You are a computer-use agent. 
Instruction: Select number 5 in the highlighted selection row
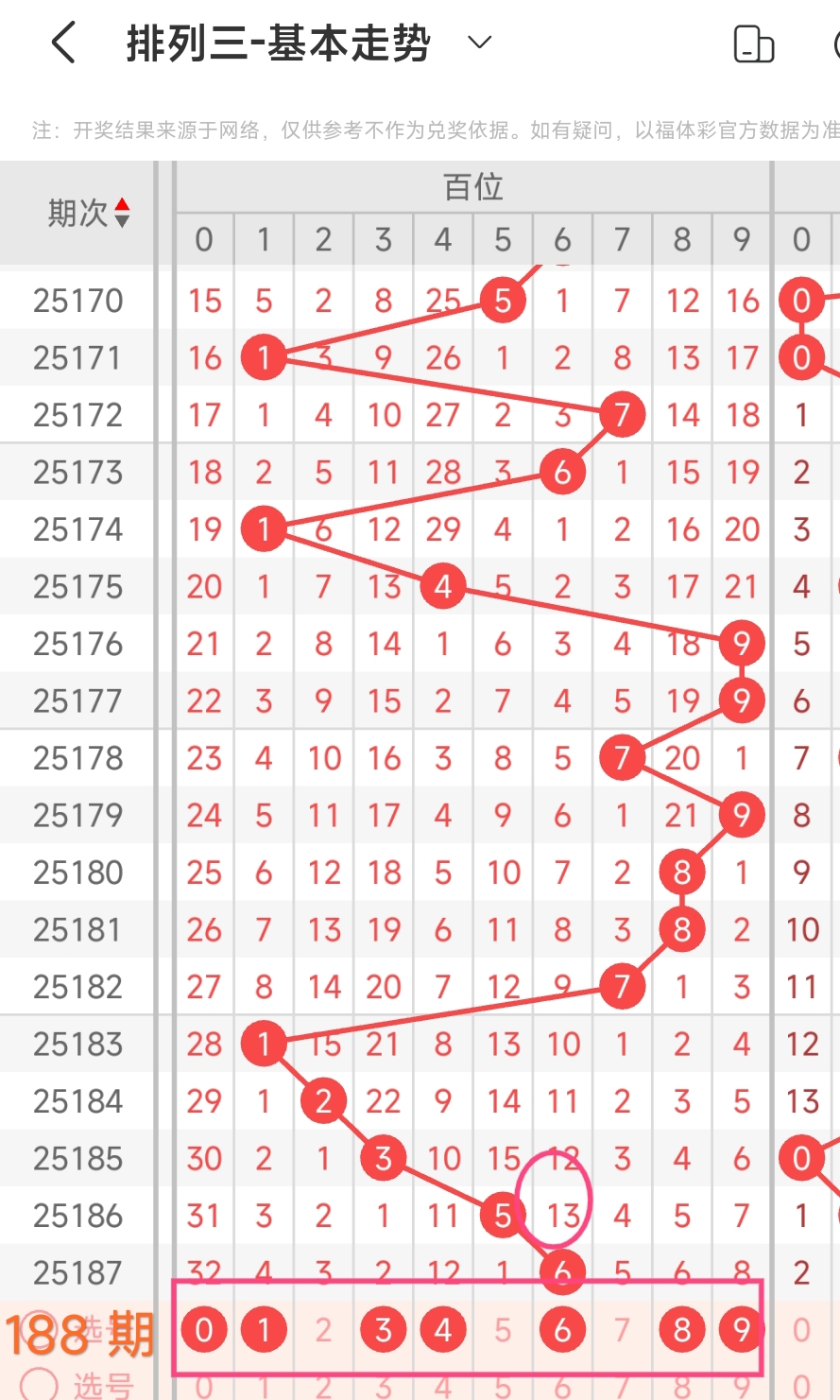point(503,1330)
